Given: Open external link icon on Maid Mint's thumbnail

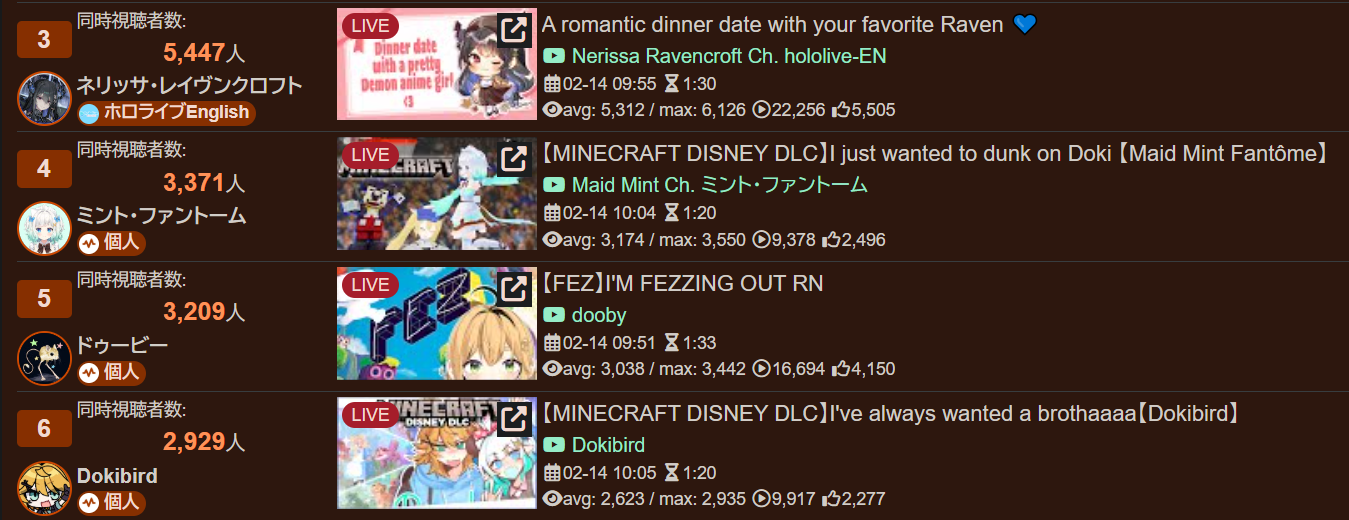Looking at the screenshot, I should (513, 159).
